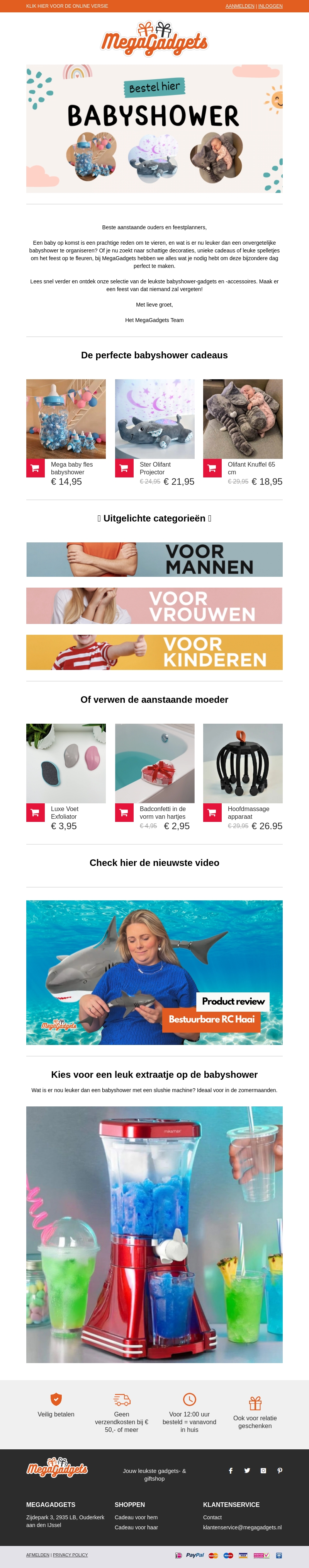Tap the AFMELDEN unsubscribe link
This screenshot has height=1568, width=309.
[38, 1554]
